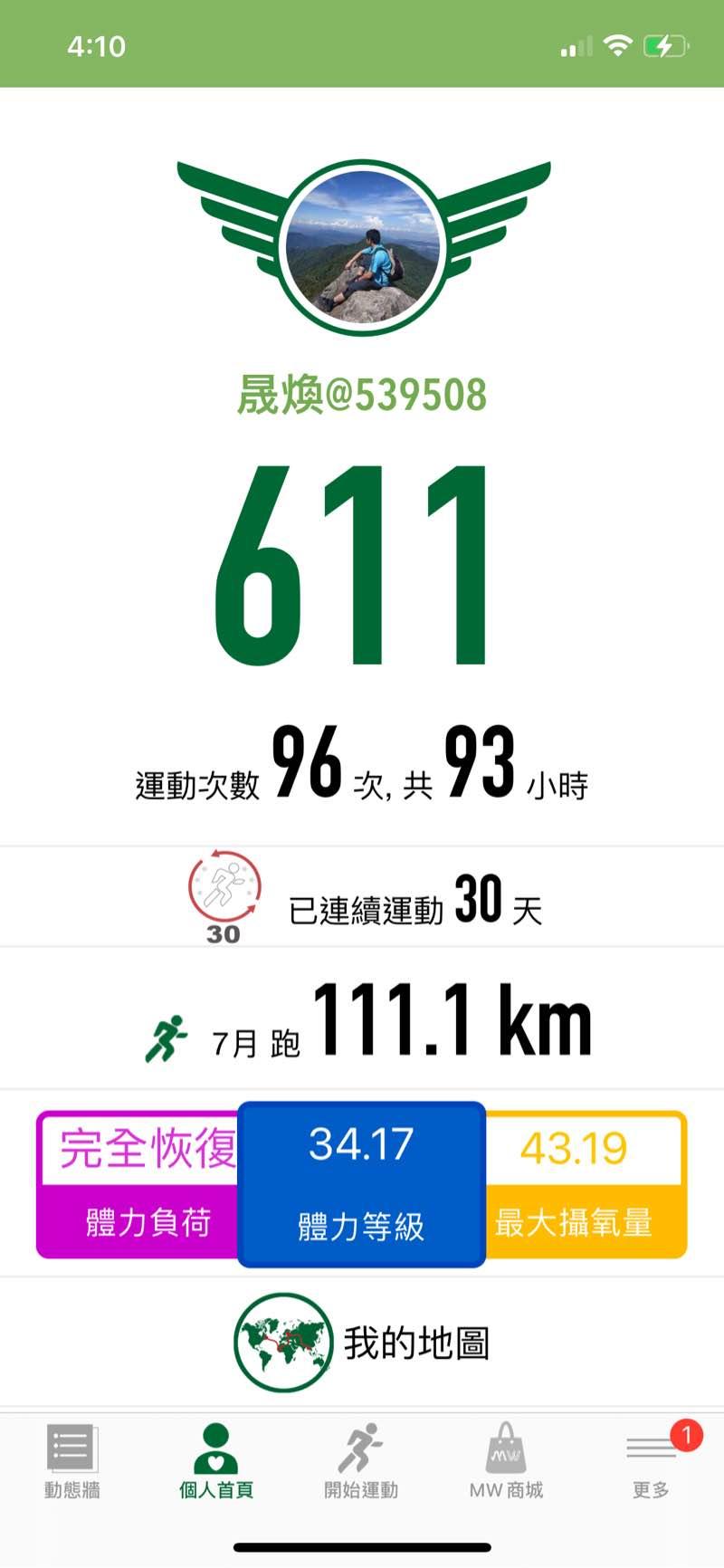Open the 更多 menu tab
This screenshot has height=1568, width=724.
pyautogui.click(x=652, y=1459)
